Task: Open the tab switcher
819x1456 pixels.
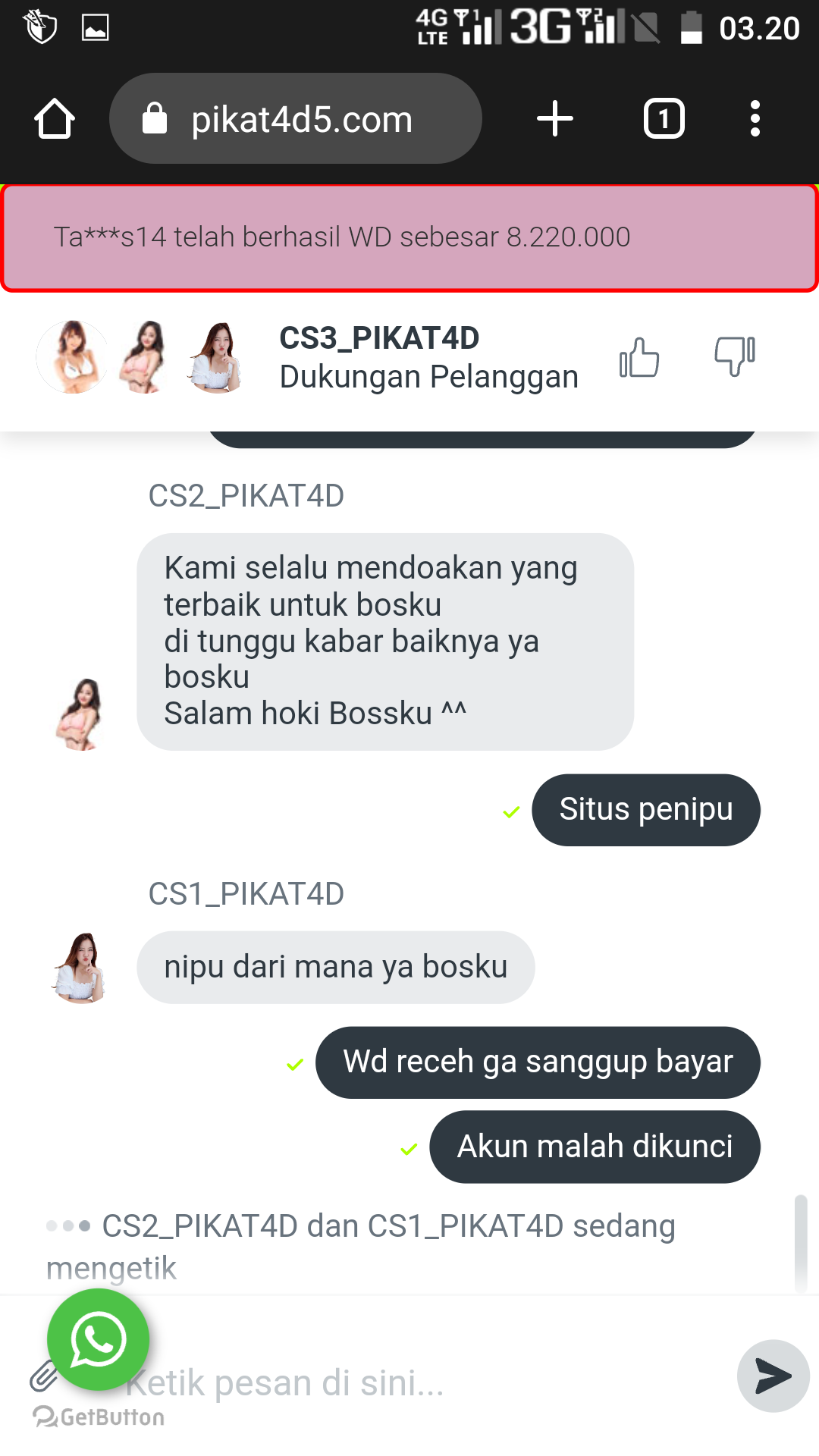Action: click(x=664, y=119)
